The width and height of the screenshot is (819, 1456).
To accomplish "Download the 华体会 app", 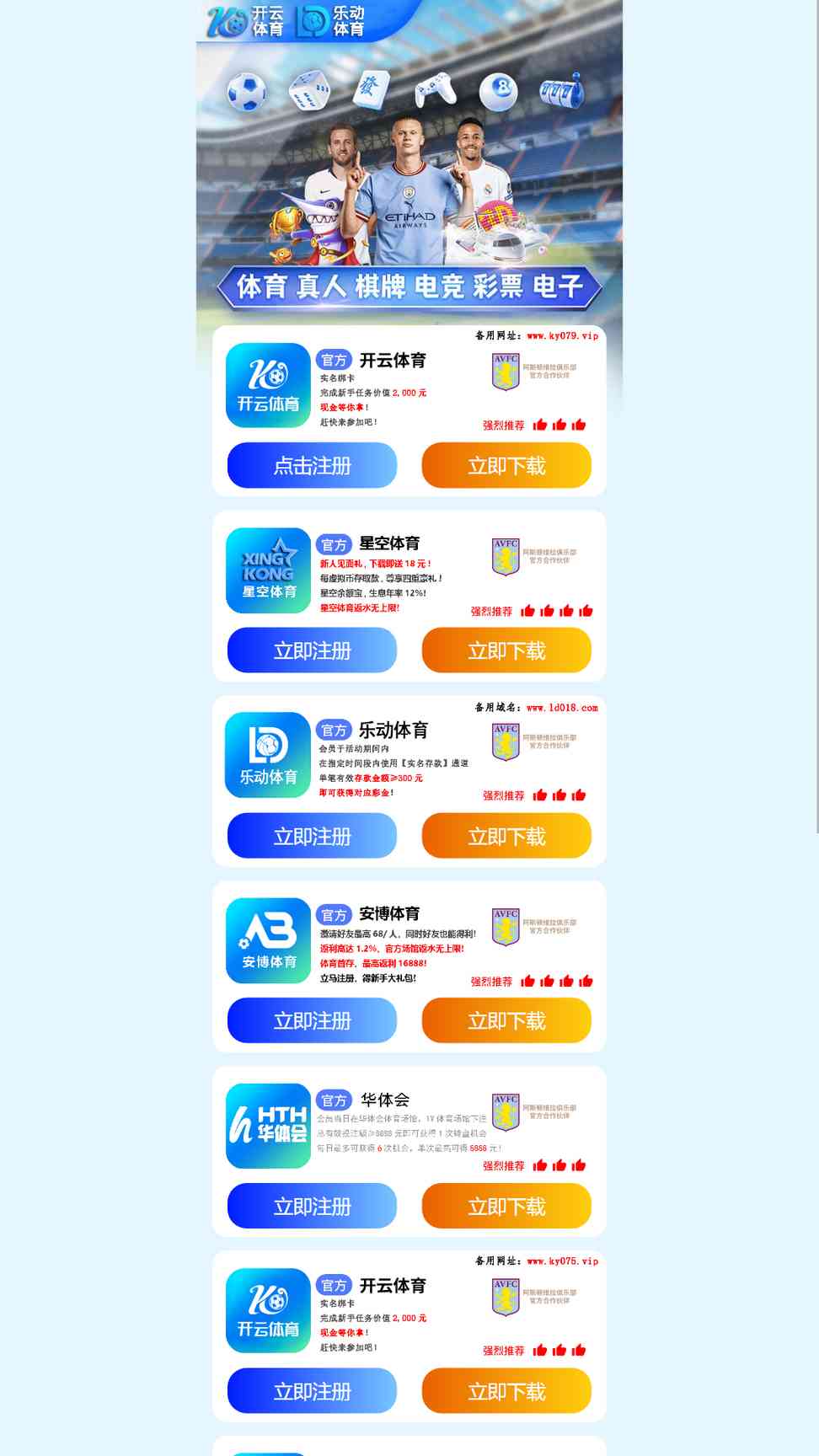I will point(506,1206).
